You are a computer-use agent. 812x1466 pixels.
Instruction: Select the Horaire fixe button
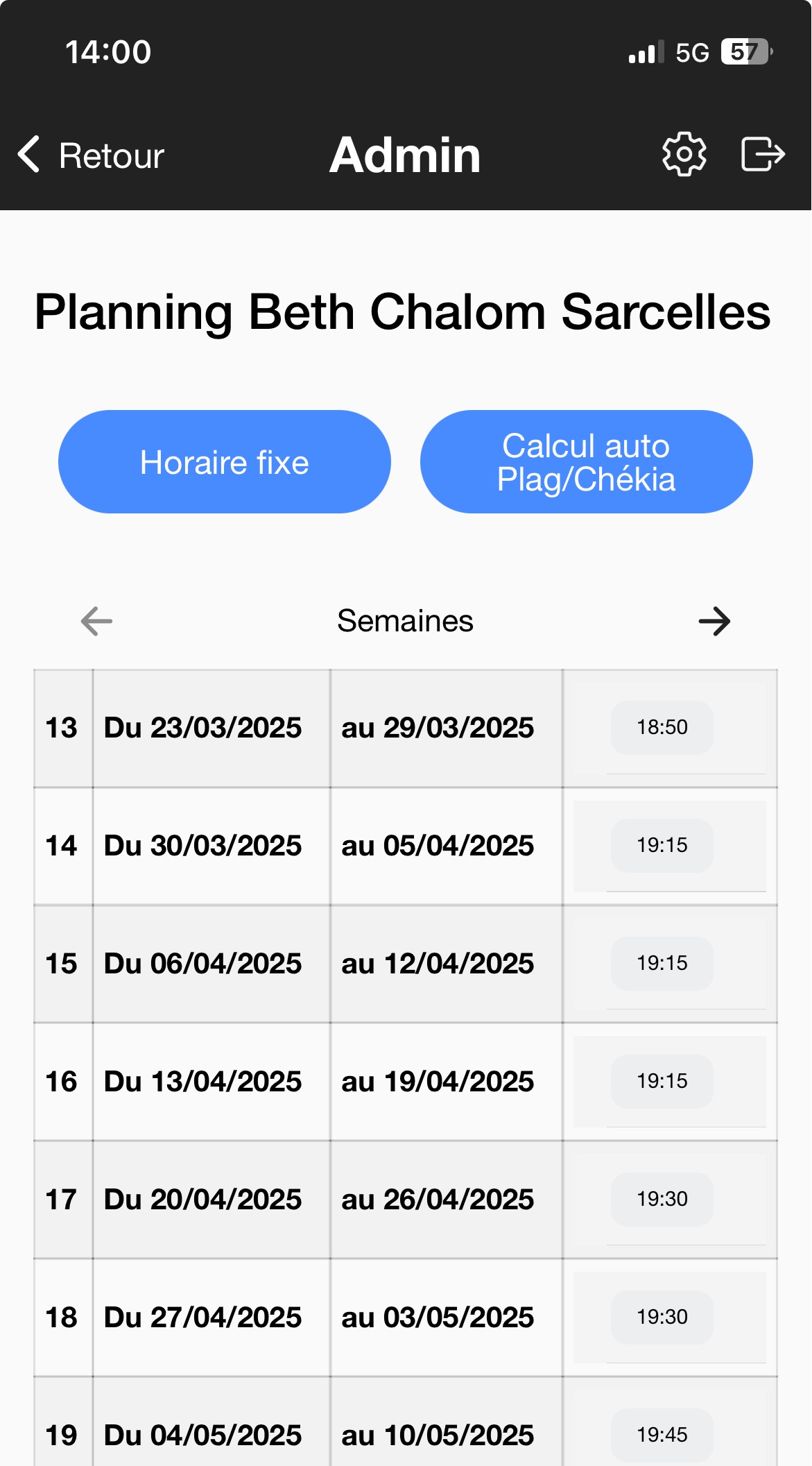point(225,462)
